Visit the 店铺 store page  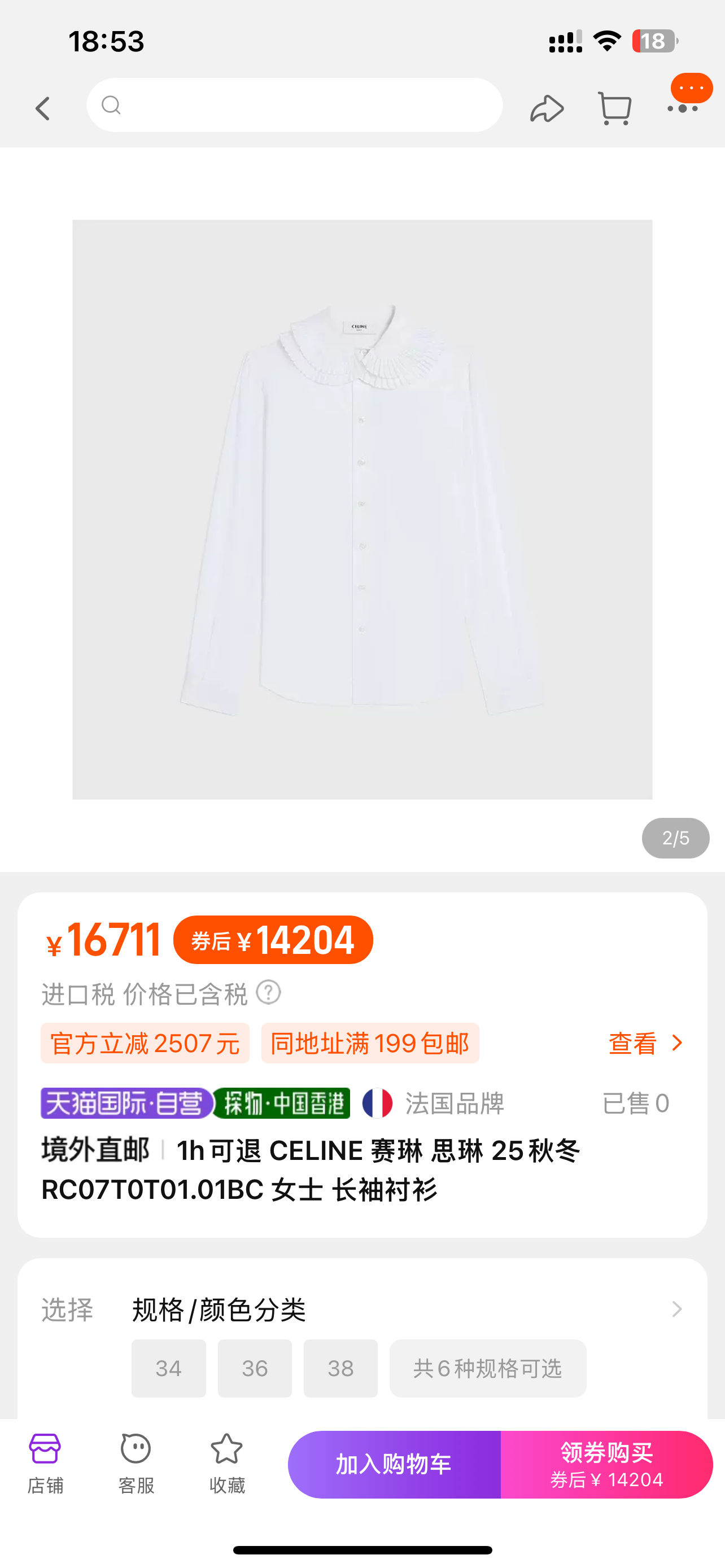[45, 1464]
